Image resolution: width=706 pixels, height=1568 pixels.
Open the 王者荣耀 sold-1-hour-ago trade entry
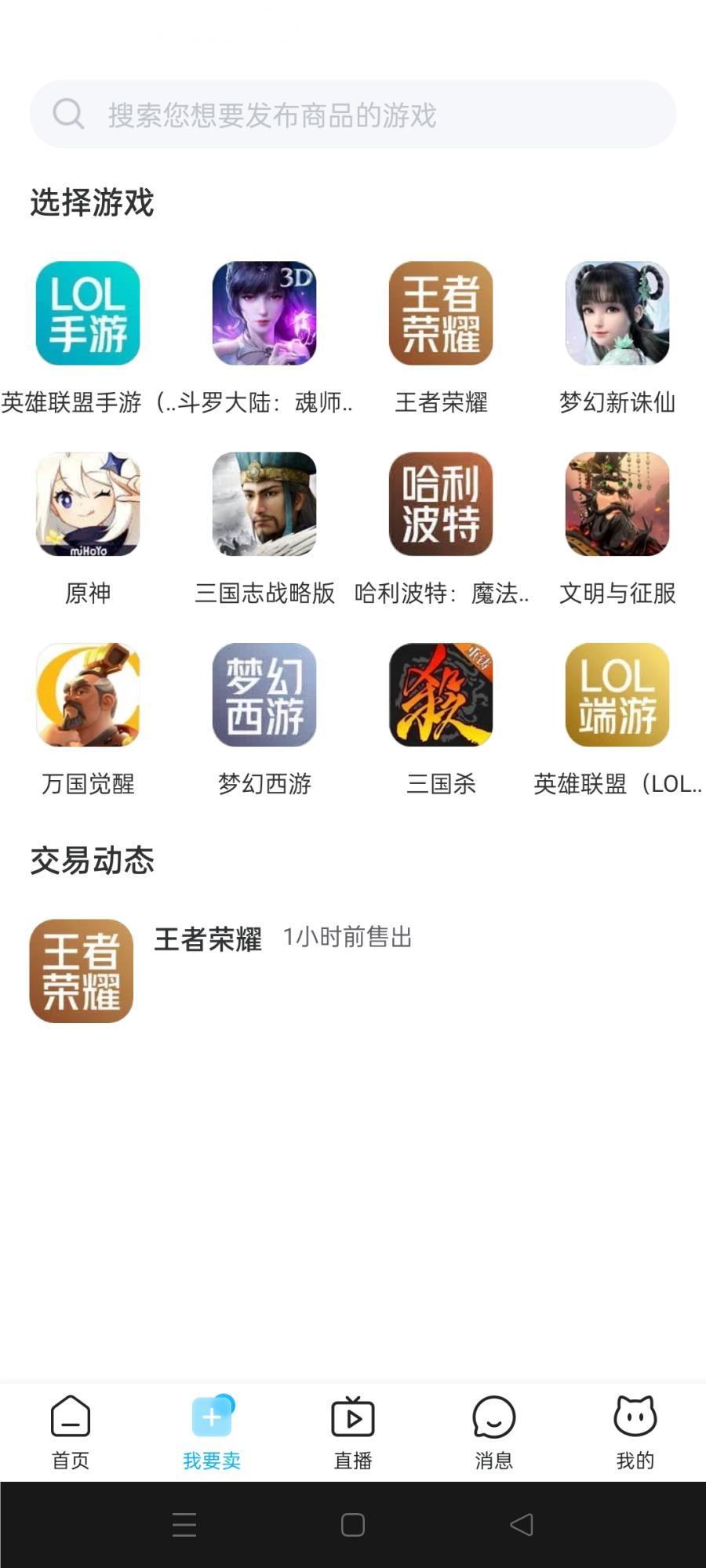tap(235, 970)
